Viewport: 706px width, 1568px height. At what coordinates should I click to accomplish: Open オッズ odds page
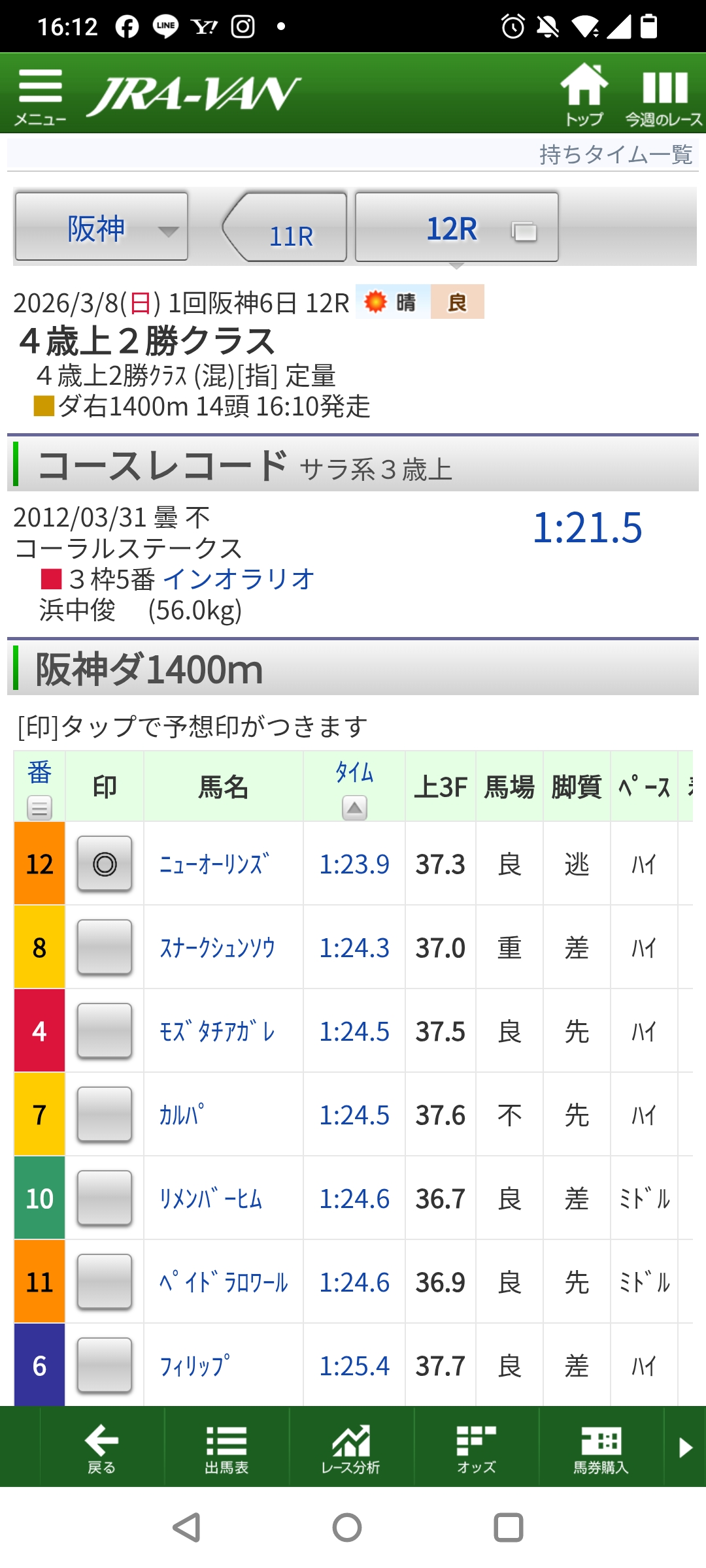tap(476, 1448)
